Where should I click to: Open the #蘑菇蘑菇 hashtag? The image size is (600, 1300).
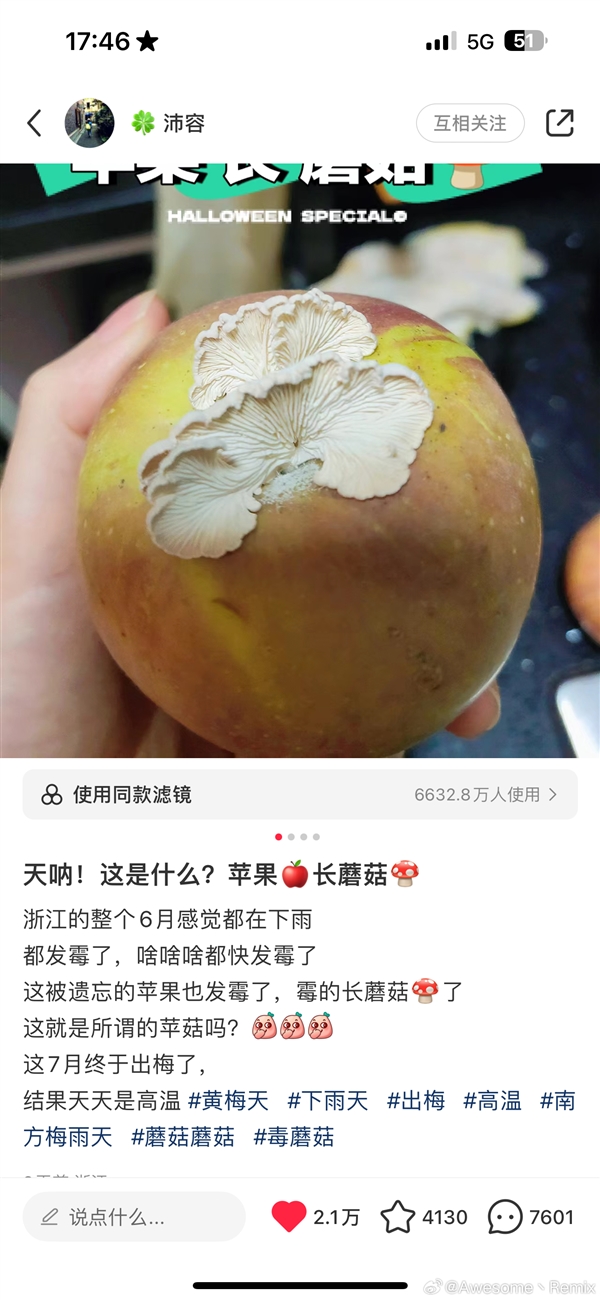(x=183, y=1137)
